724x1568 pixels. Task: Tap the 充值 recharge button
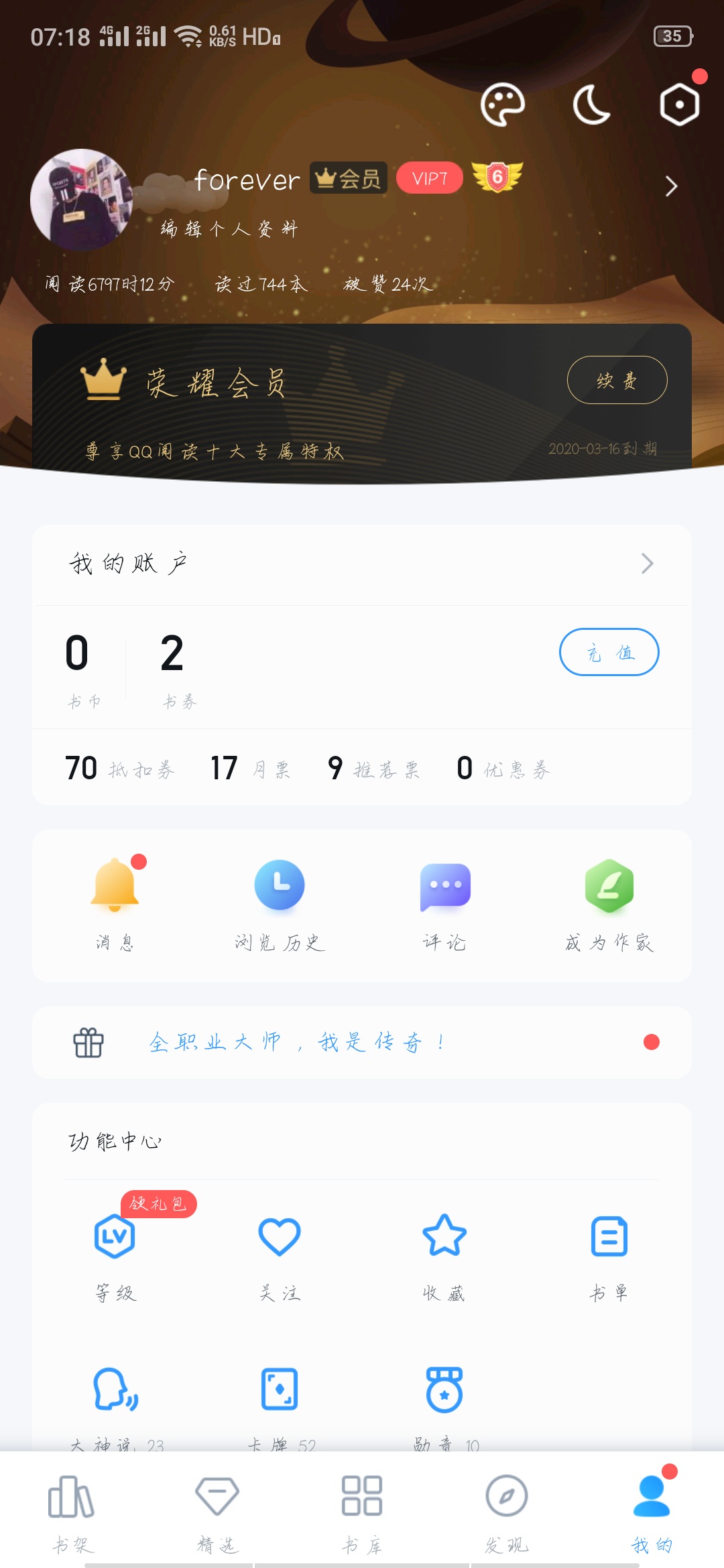tap(609, 652)
